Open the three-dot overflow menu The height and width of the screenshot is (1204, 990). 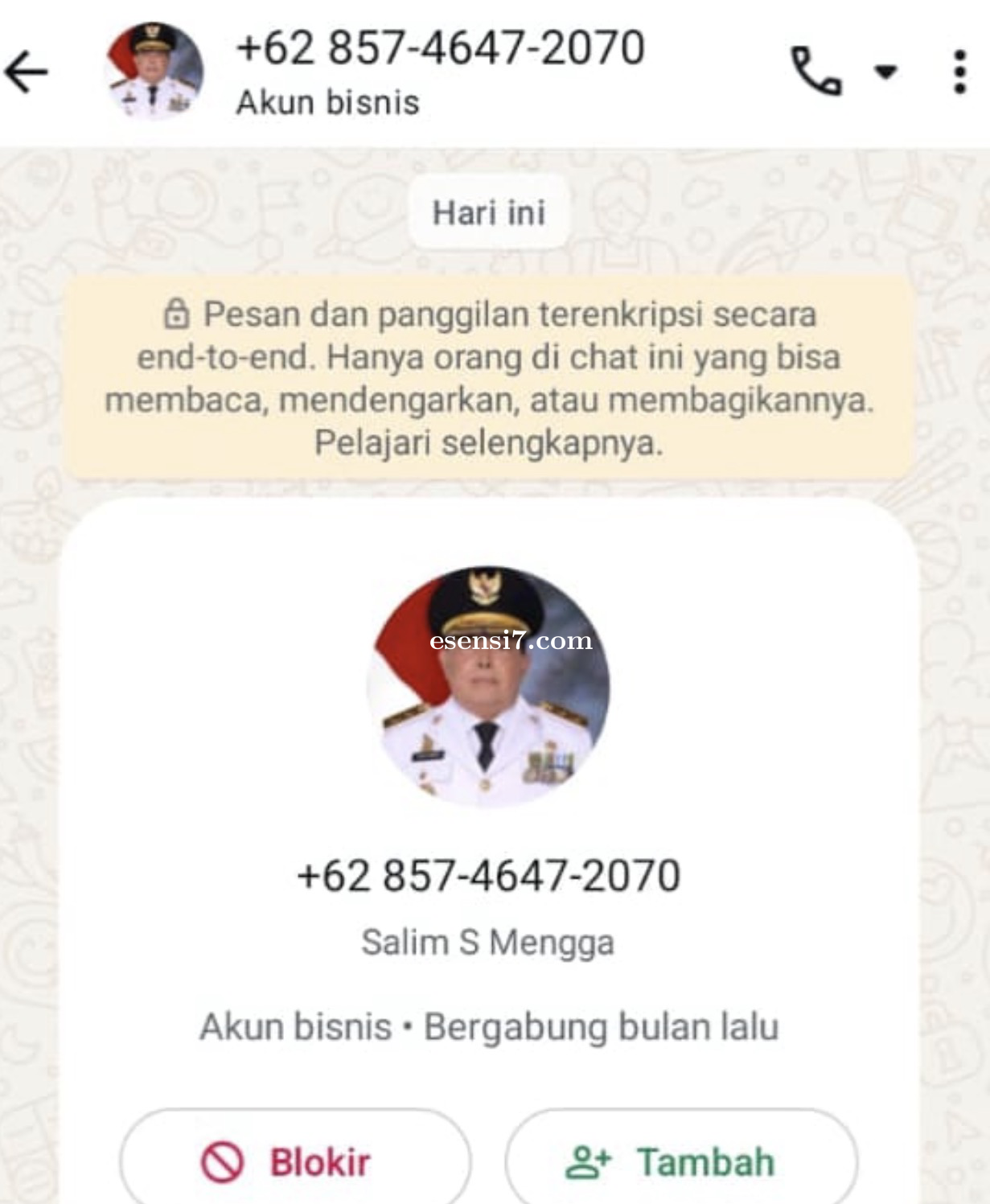(959, 72)
